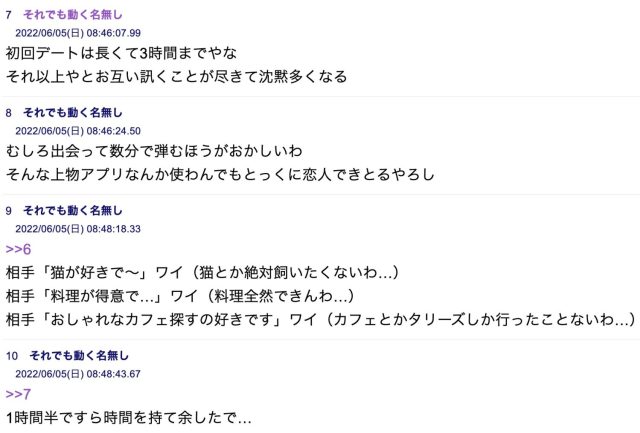Open the >>6 reply anchor link
640x433 pixels.
pyautogui.click(x=19, y=247)
